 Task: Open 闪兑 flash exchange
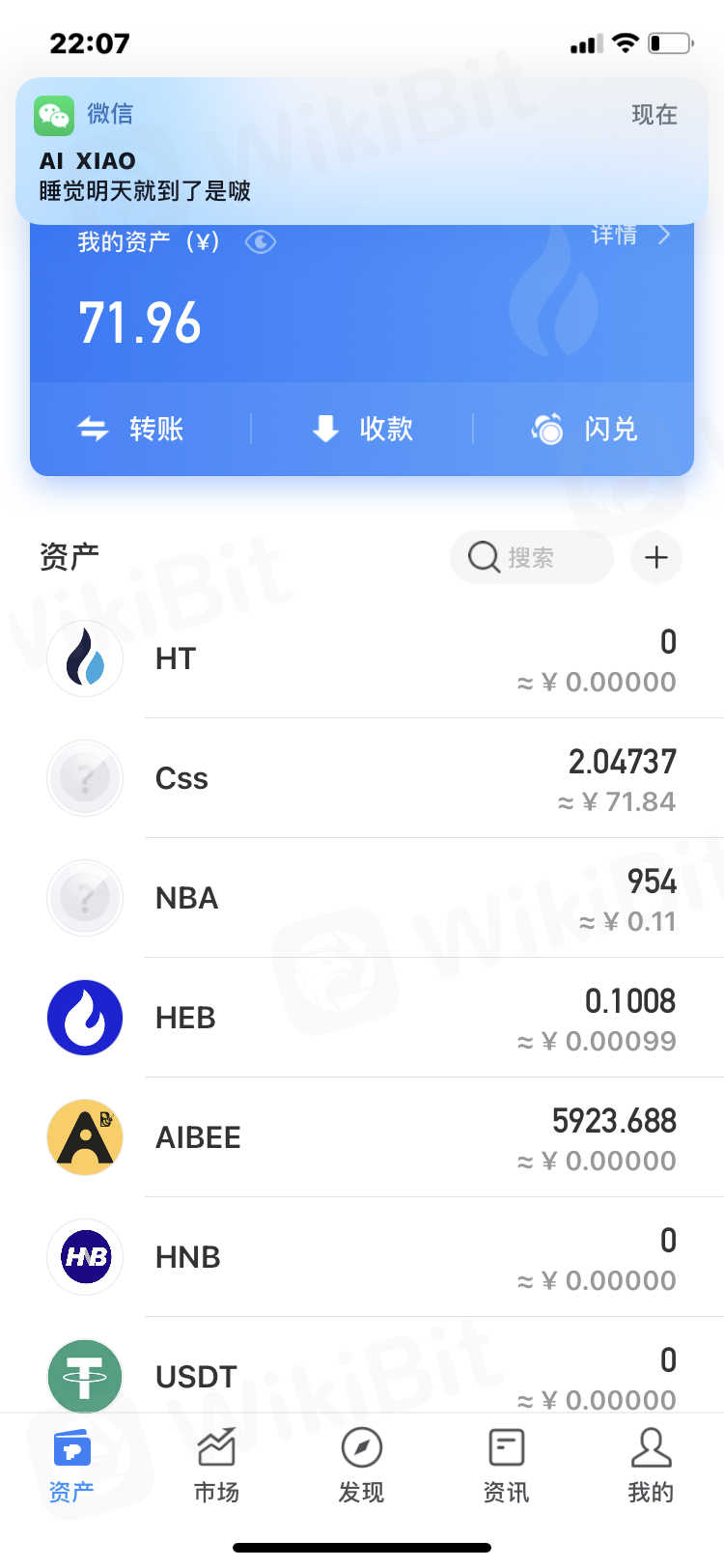(585, 429)
